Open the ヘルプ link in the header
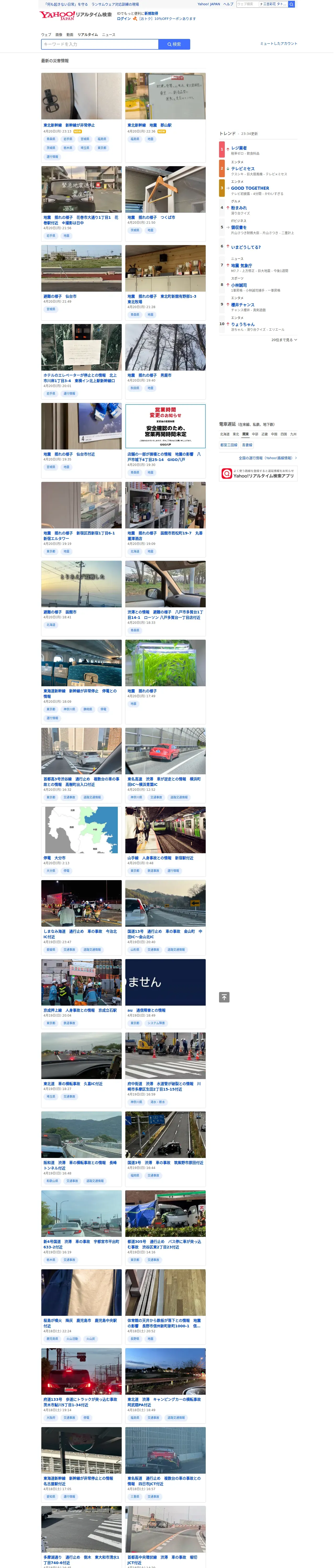The image size is (336, 1568). pyautogui.click(x=228, y=4)
